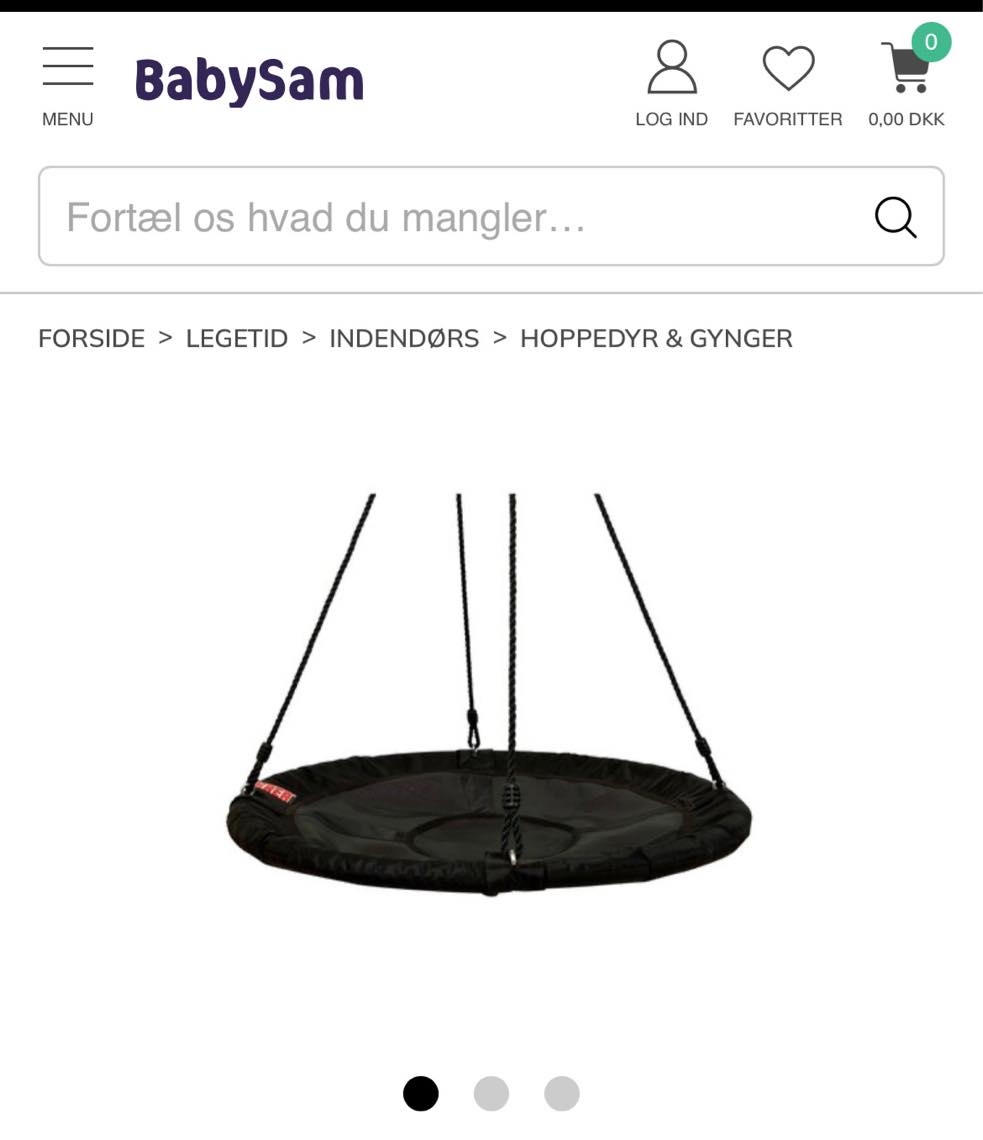The height and width of the screenshot is (1140, 983).
Task: Open the LEGETID breadcrumb
Action: tap(237, 339)
